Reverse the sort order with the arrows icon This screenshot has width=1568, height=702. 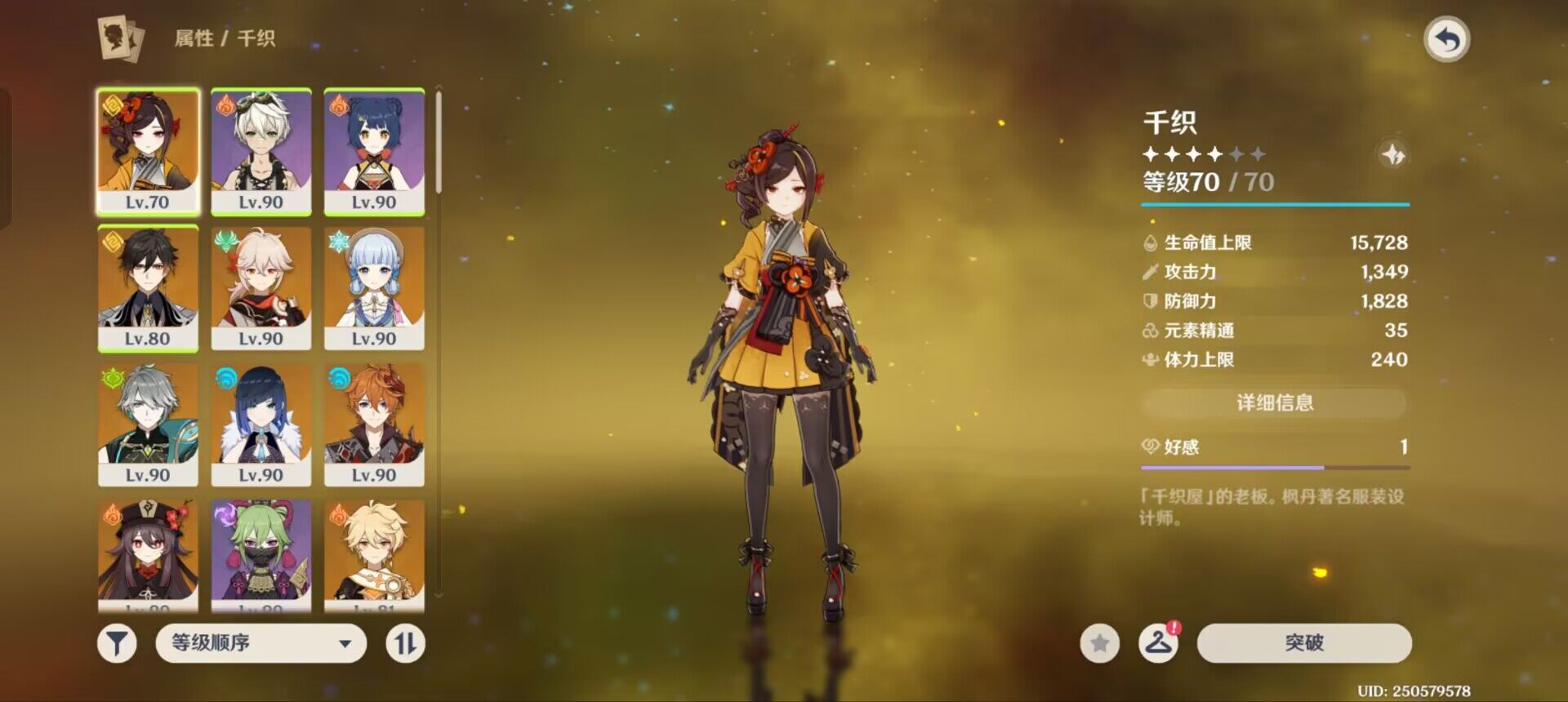pyautogui.click(x=406, y=643)
